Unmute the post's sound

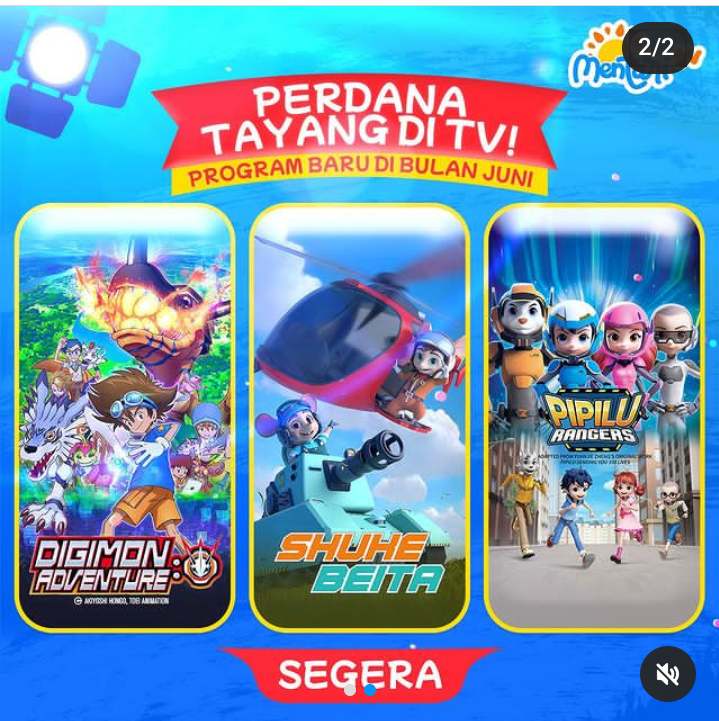coord(667,674)
